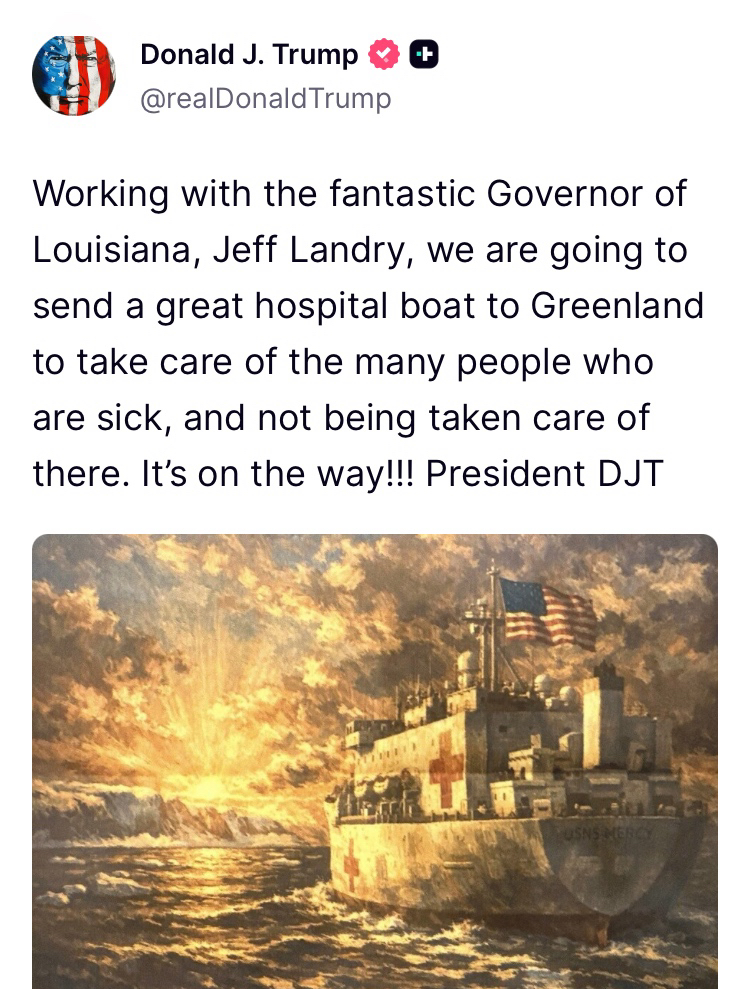Open the profile picture of the post author
The image size is (739, 989).
pos(73,75)
